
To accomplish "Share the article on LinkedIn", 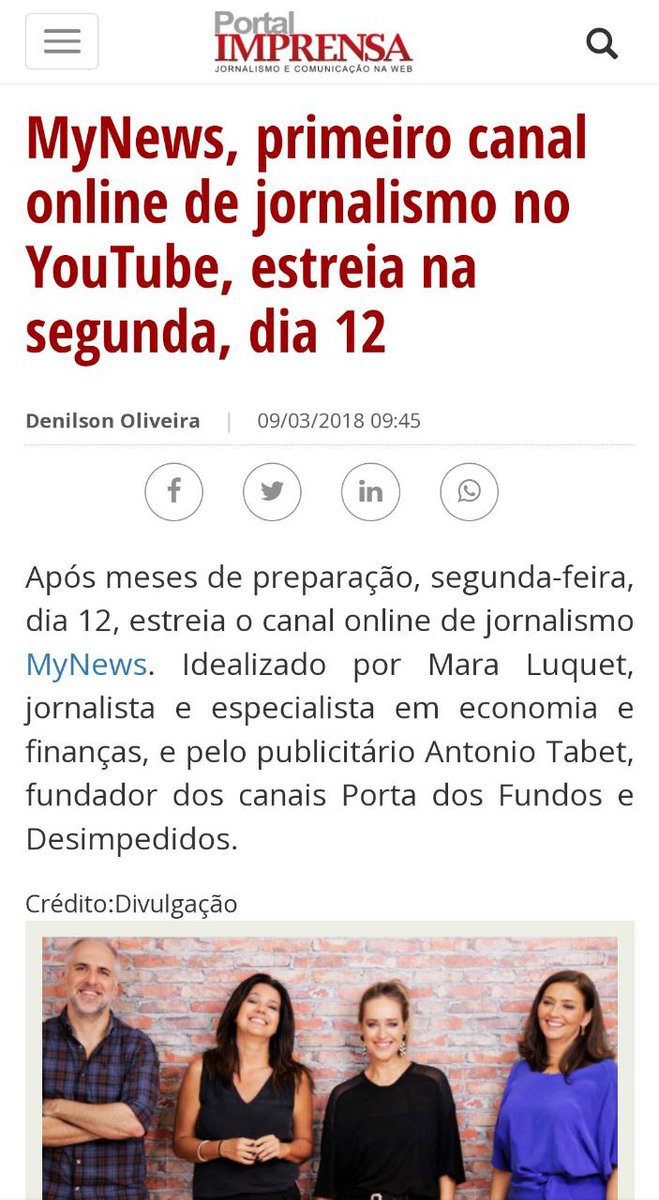I will (371, 491).
